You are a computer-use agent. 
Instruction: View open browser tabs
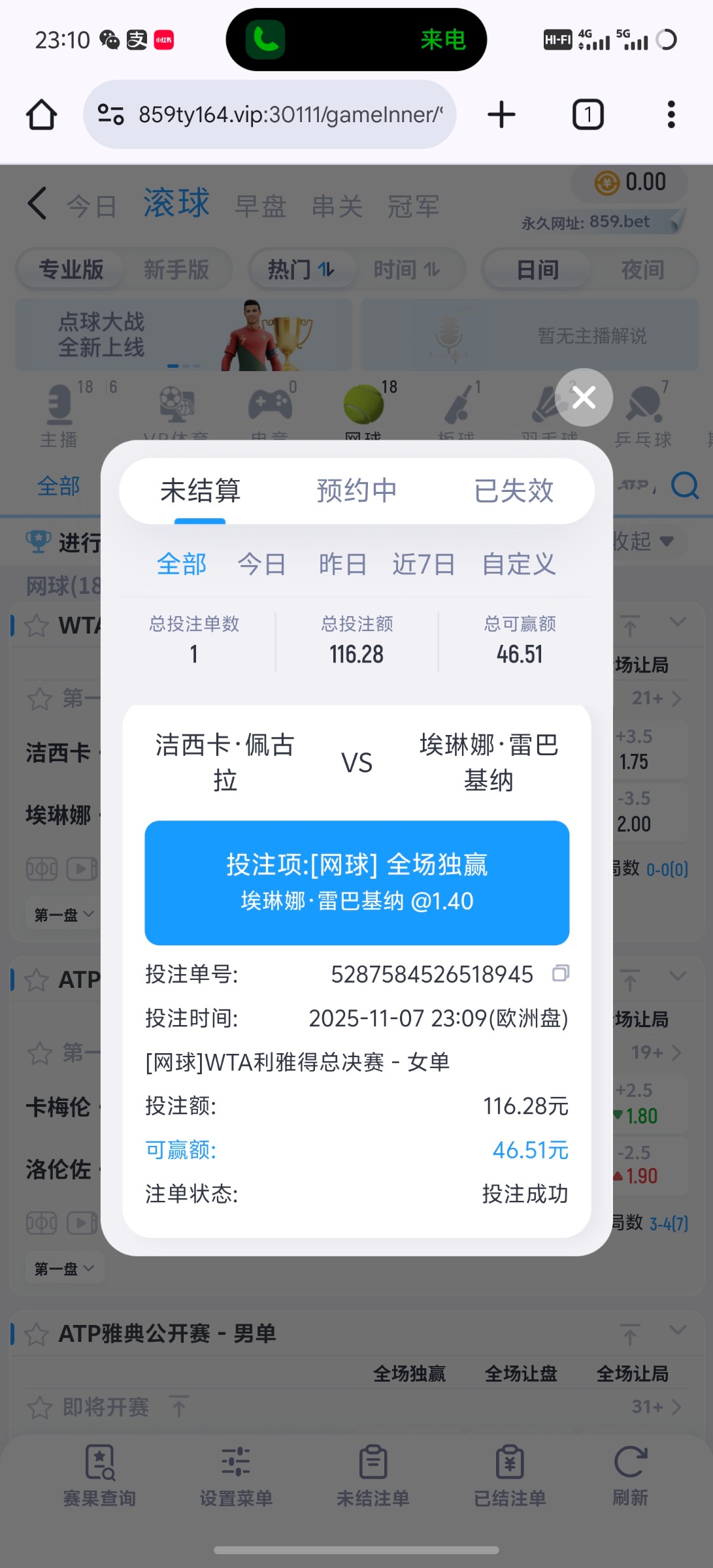click(x=588, y=115)
